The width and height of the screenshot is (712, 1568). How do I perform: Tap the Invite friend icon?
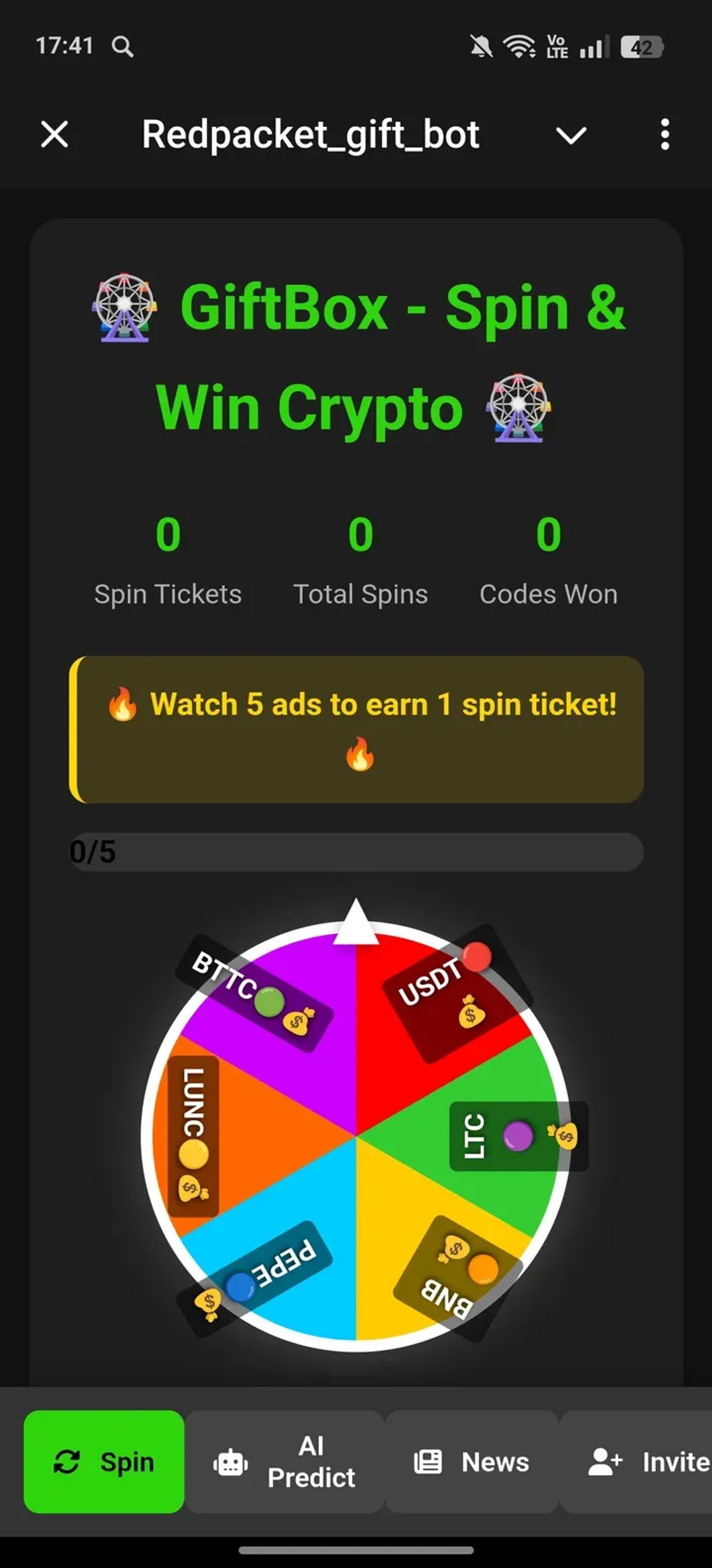point(604,1462)
